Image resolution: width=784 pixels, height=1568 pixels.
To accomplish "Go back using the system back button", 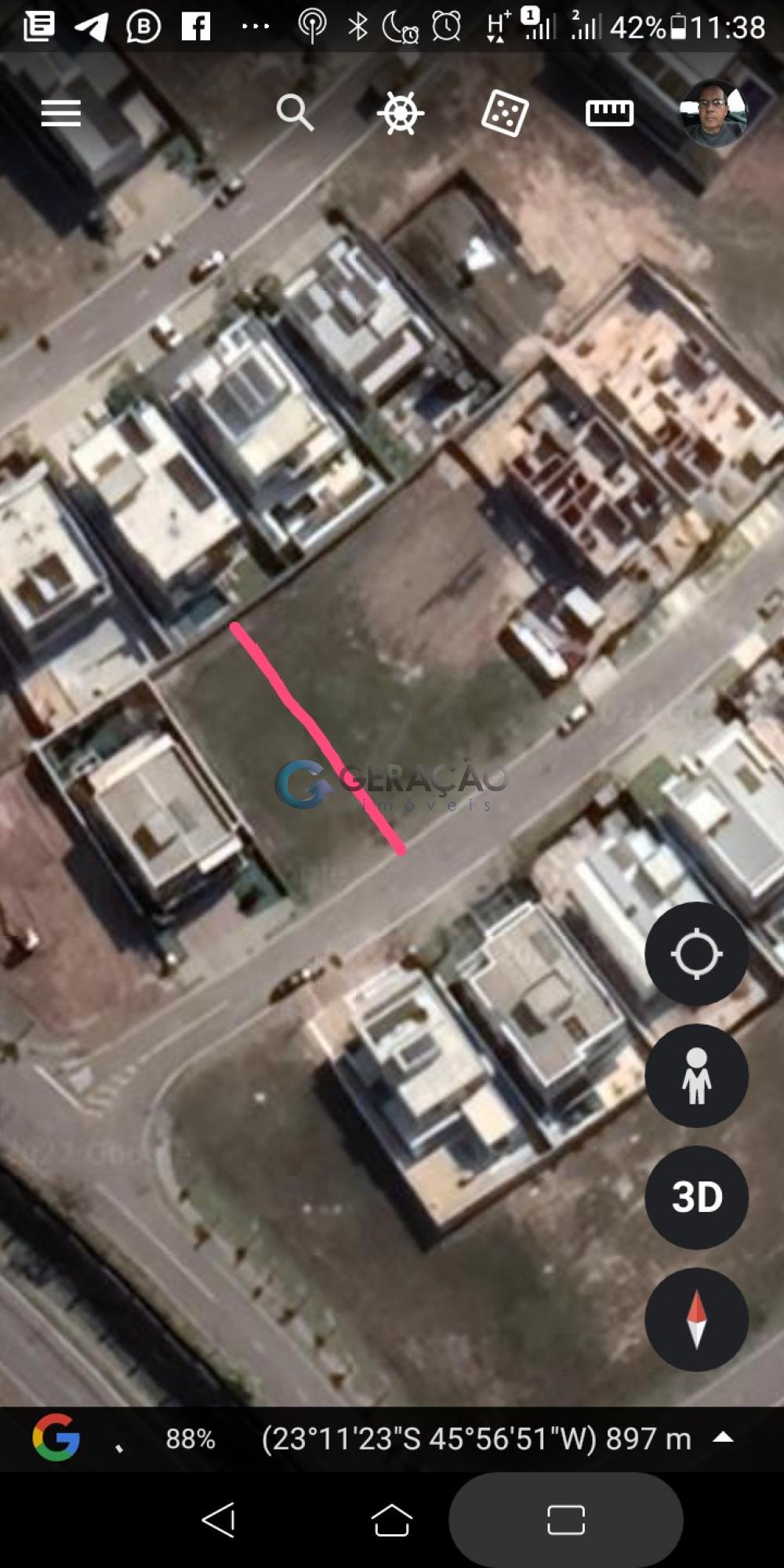I will click(x=219, y=1519).
